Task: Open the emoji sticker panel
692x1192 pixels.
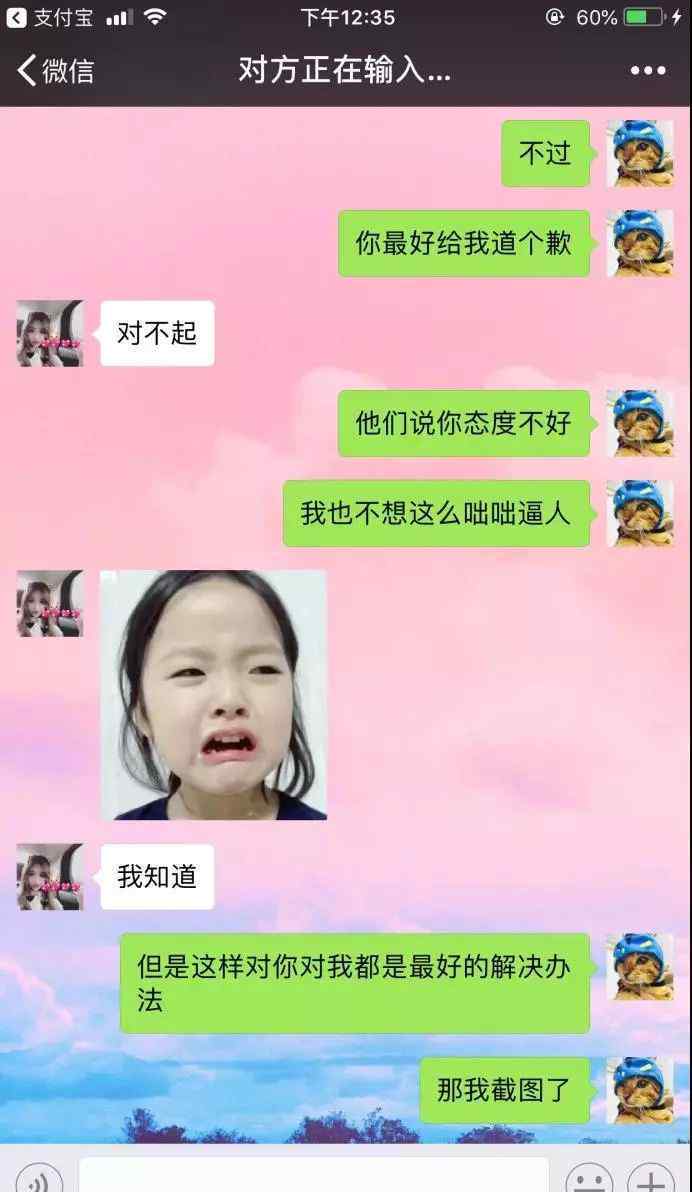Action: pos(589,1178)
